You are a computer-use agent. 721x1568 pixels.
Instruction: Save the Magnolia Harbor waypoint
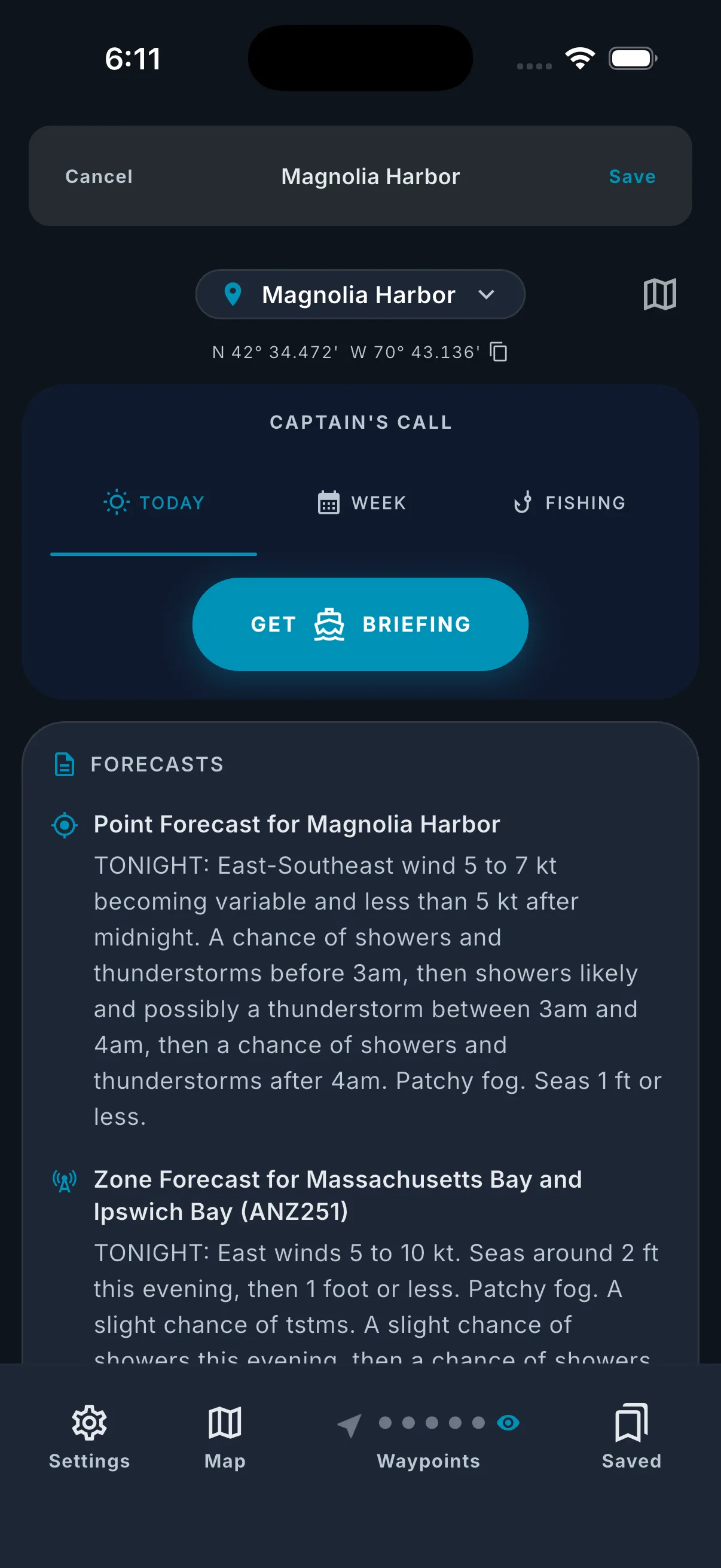[631, 176]
